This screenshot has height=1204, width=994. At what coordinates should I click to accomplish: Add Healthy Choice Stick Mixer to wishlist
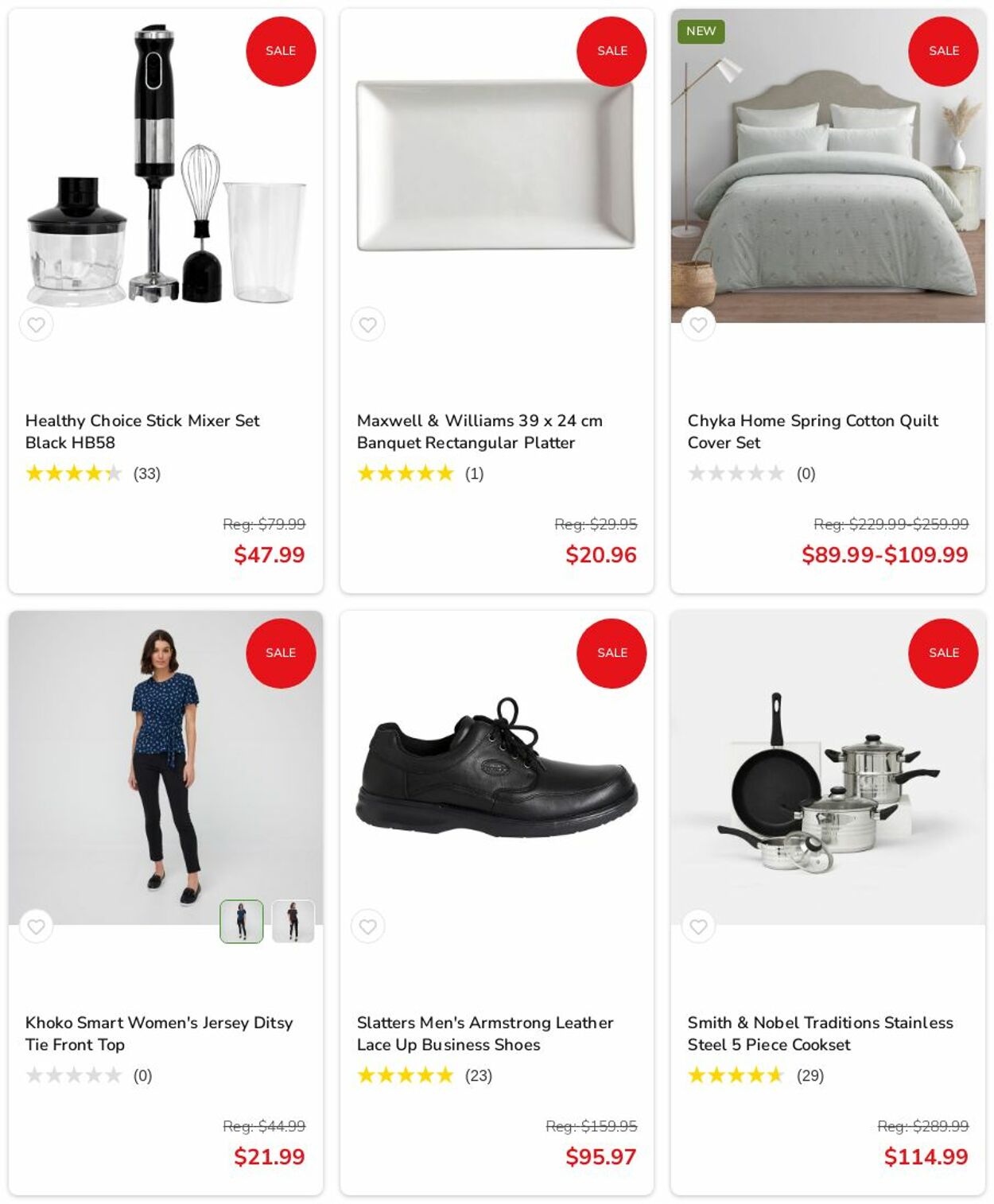tap(37, 324)
